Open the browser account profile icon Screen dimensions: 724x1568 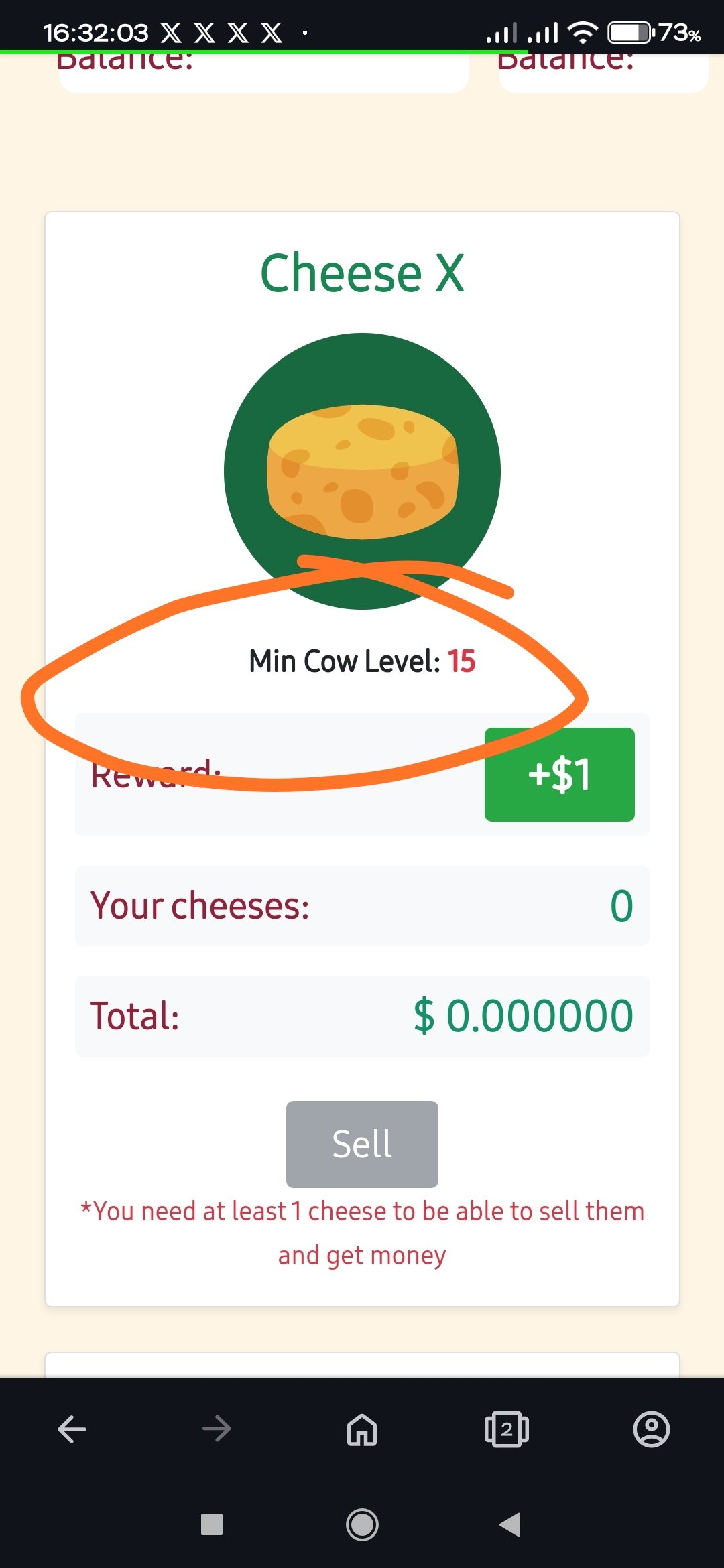pyautogui.click(x=651, y=1429)
